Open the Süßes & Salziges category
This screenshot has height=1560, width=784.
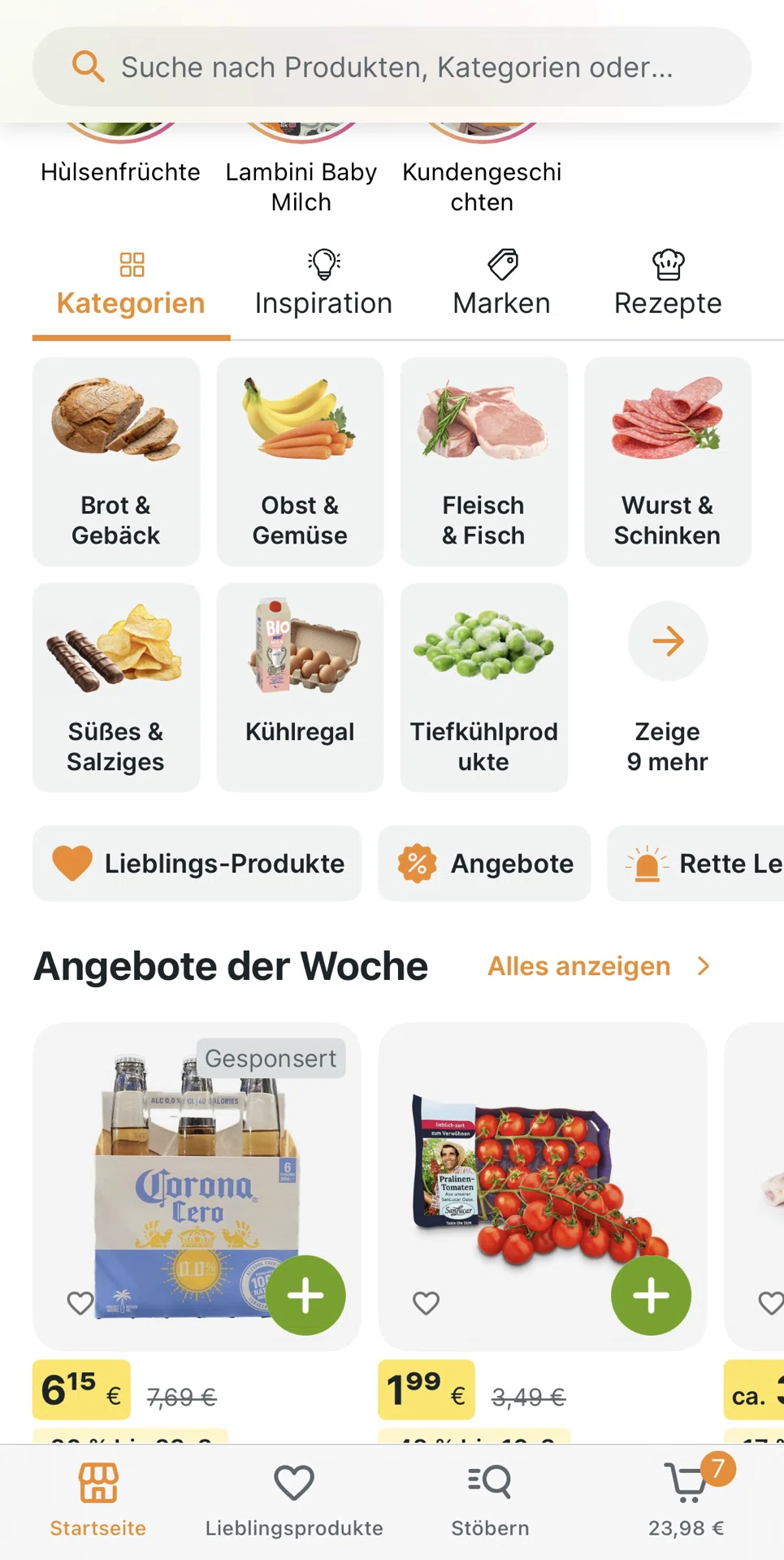pos(116,687)
